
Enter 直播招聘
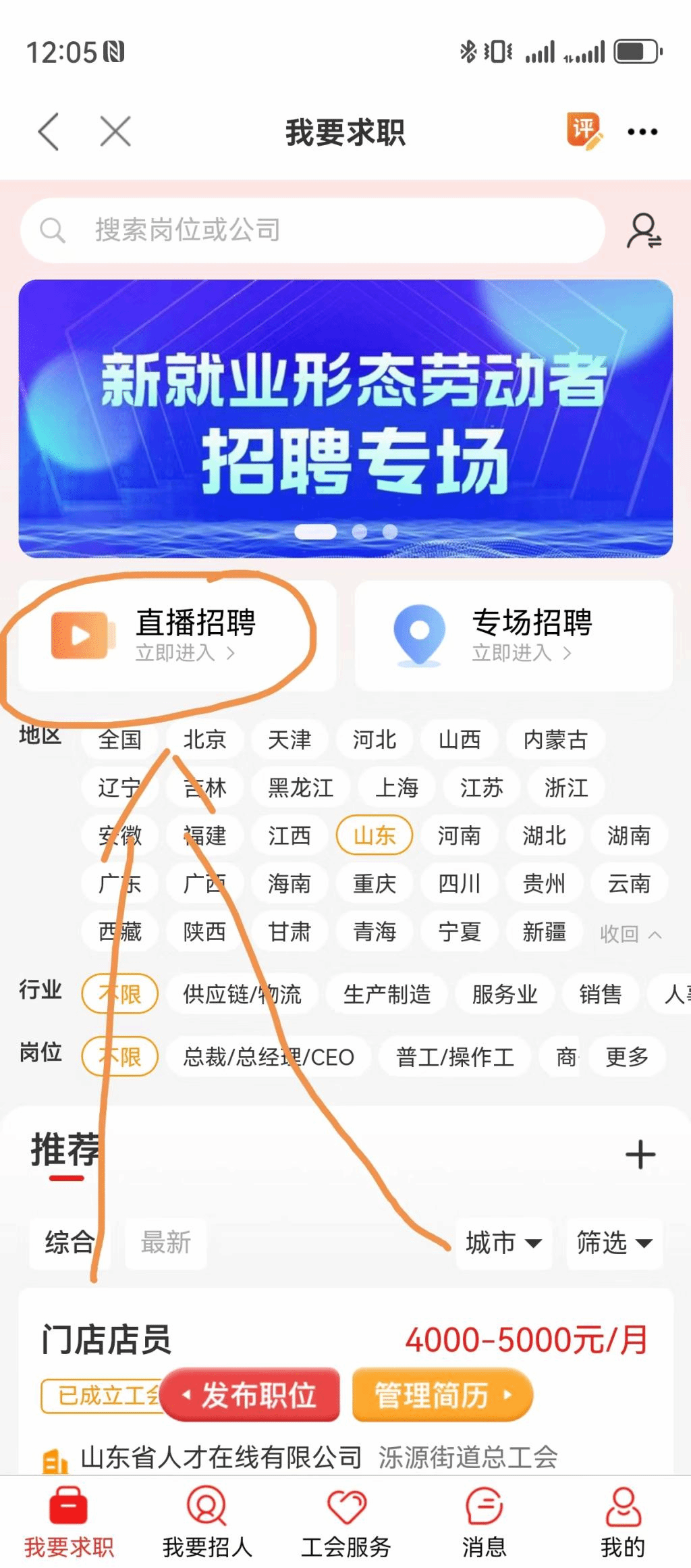coord(177,635)
